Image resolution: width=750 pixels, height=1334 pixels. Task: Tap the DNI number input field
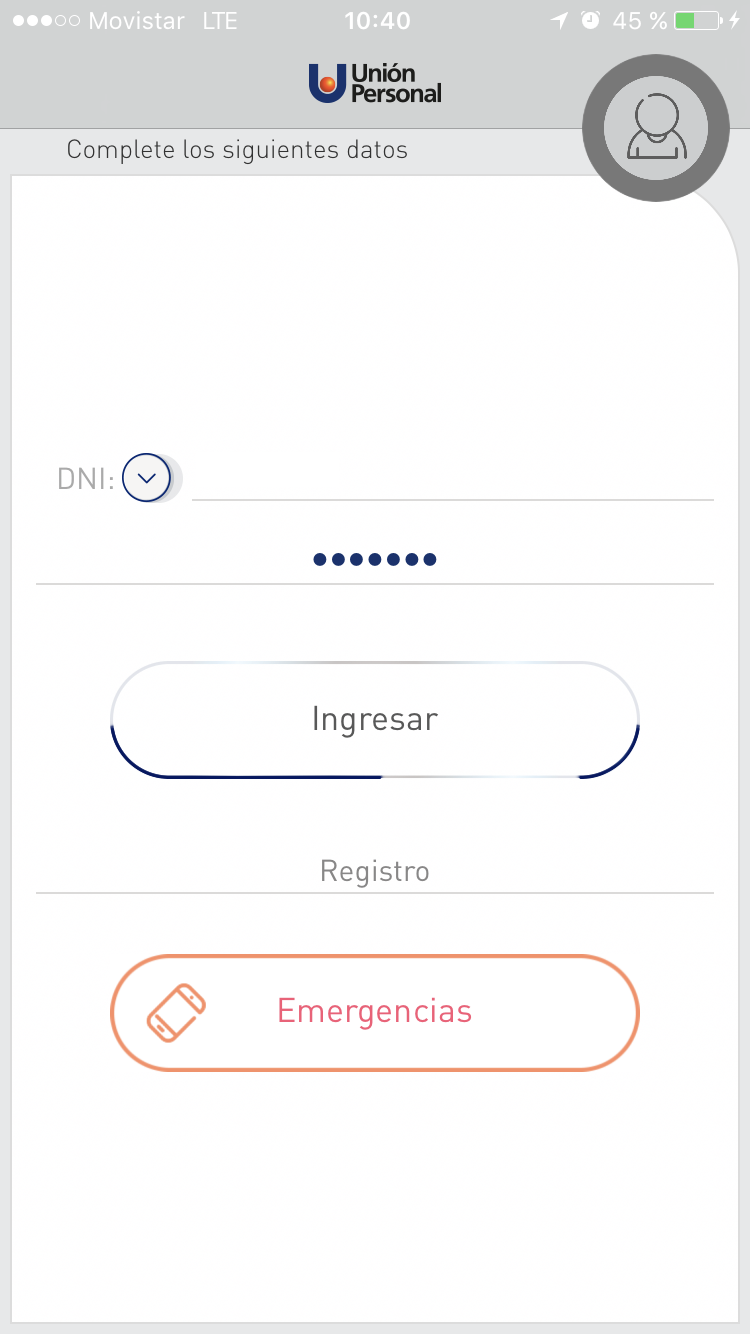pyautogui.click(x=452, y=478)
